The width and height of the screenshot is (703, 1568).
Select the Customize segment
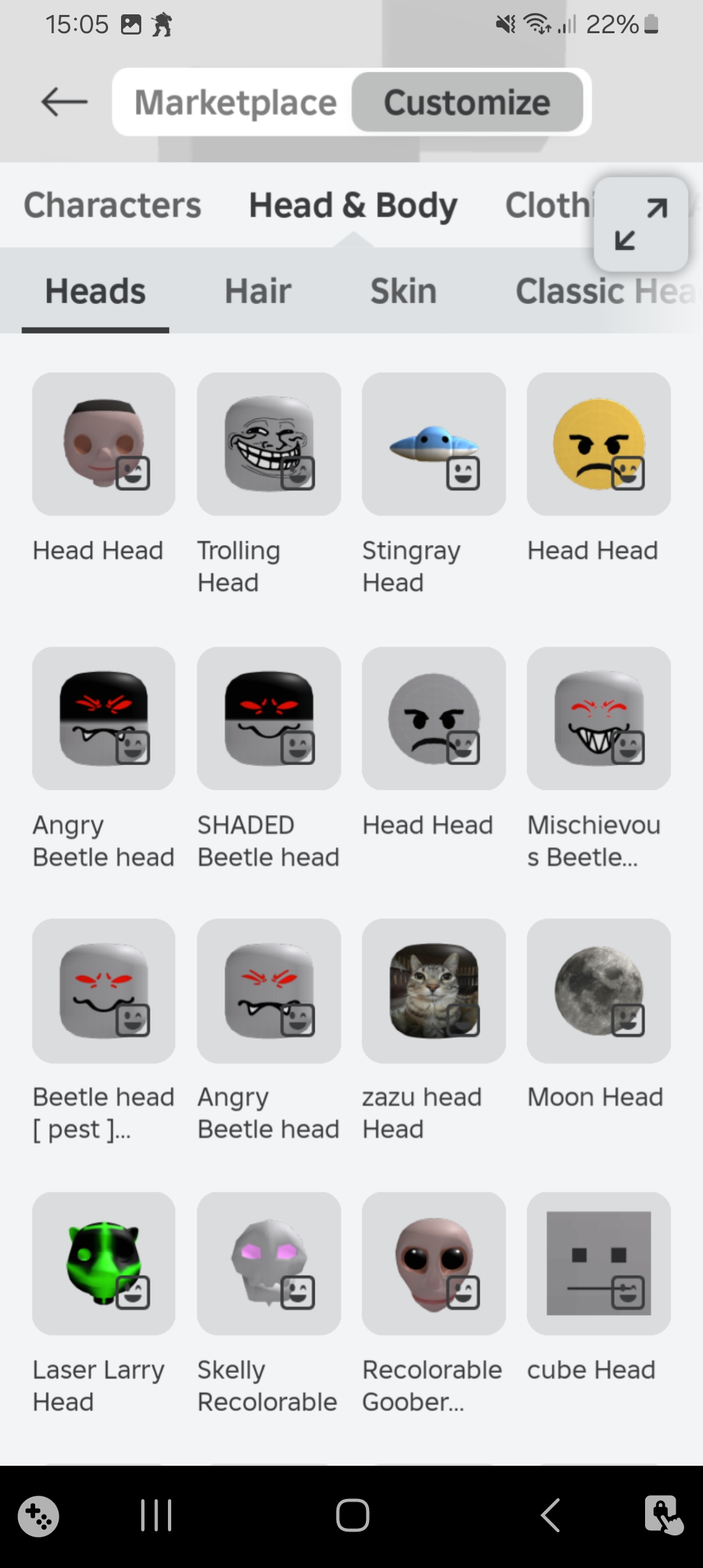(x=467, y=102)
